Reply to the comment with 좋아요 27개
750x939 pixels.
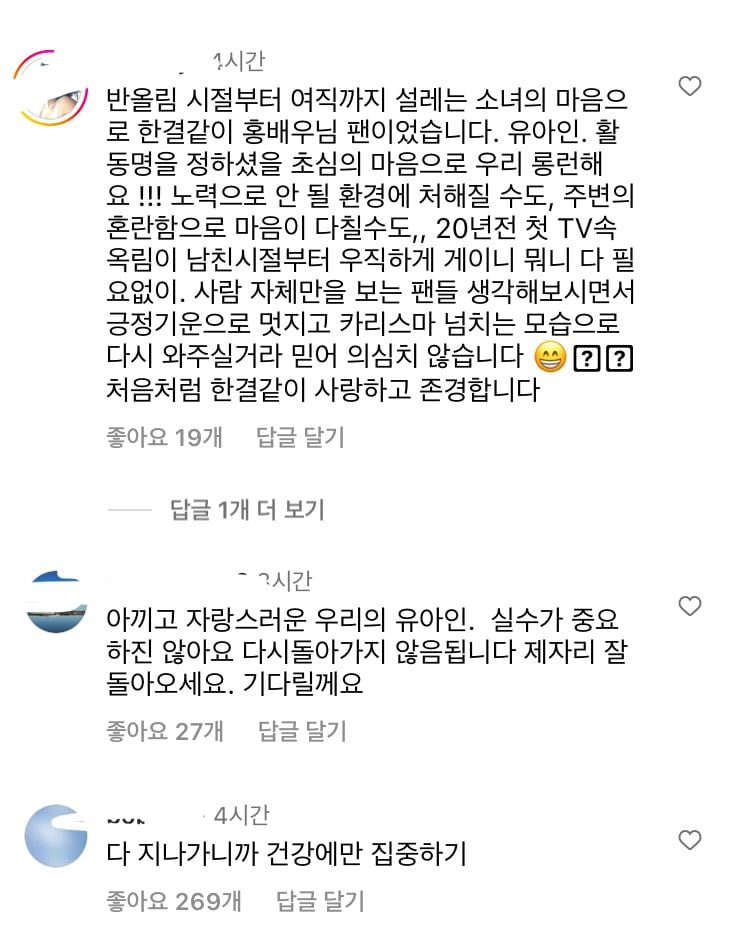pyautogui.click(x=302, y=731)
